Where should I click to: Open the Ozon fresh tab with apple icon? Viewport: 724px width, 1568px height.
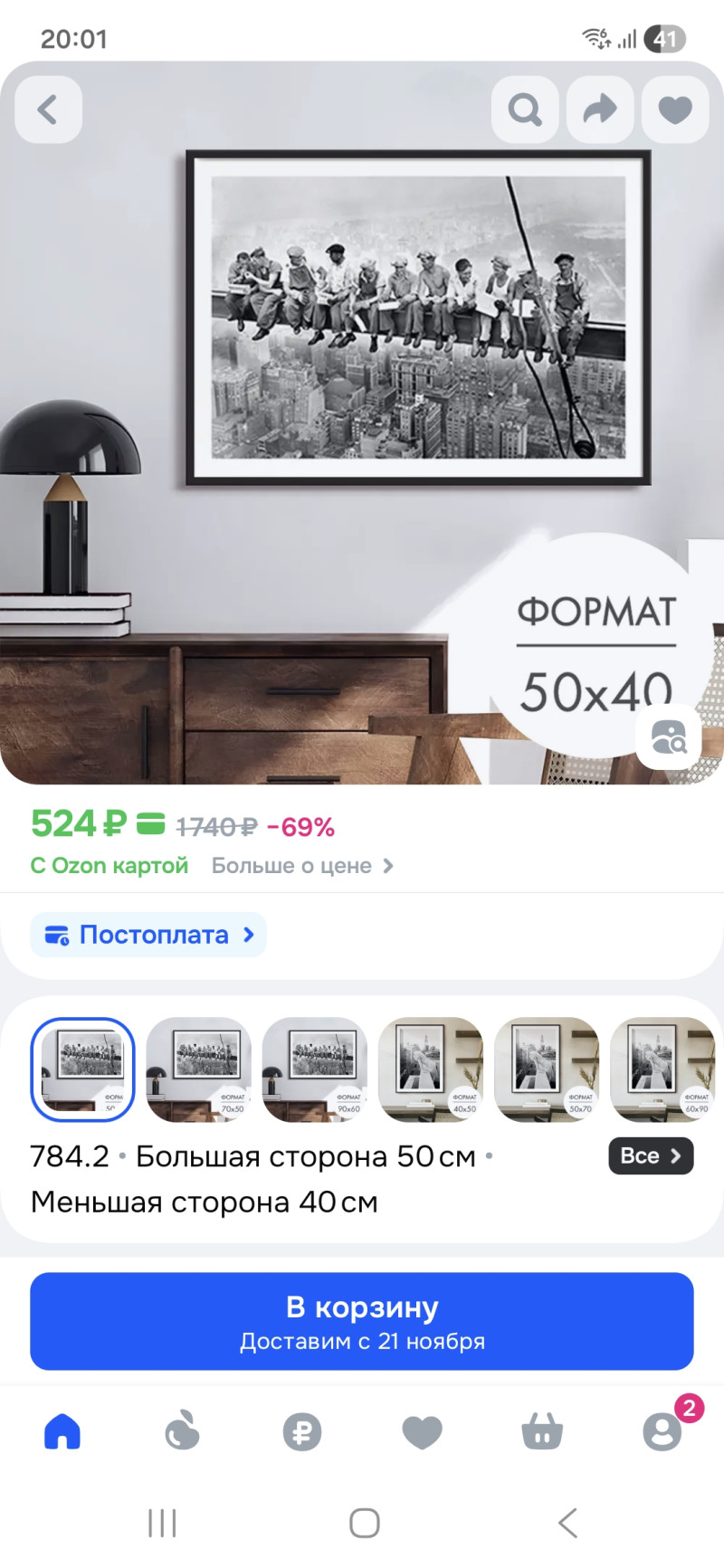click(x=182, y=1431)
